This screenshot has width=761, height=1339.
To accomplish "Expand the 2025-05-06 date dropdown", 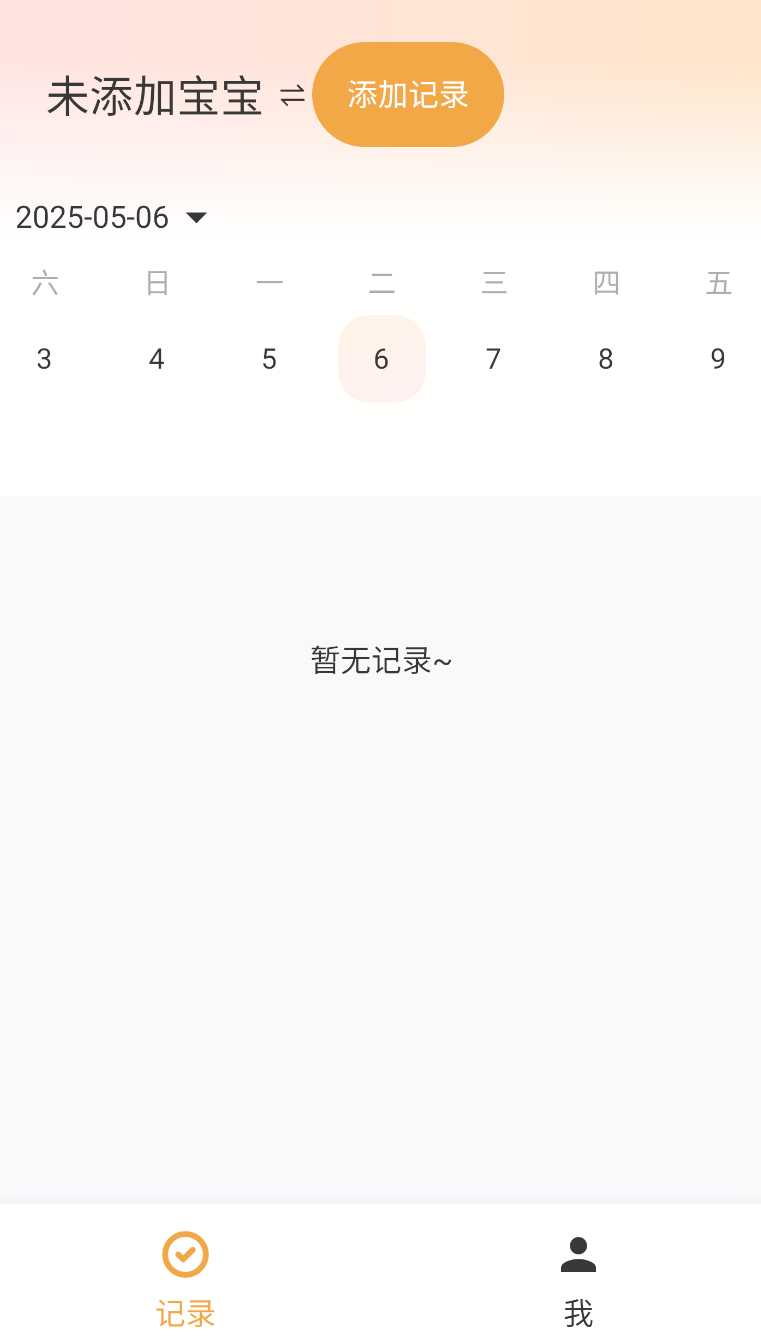I will [x=111, y=217].
